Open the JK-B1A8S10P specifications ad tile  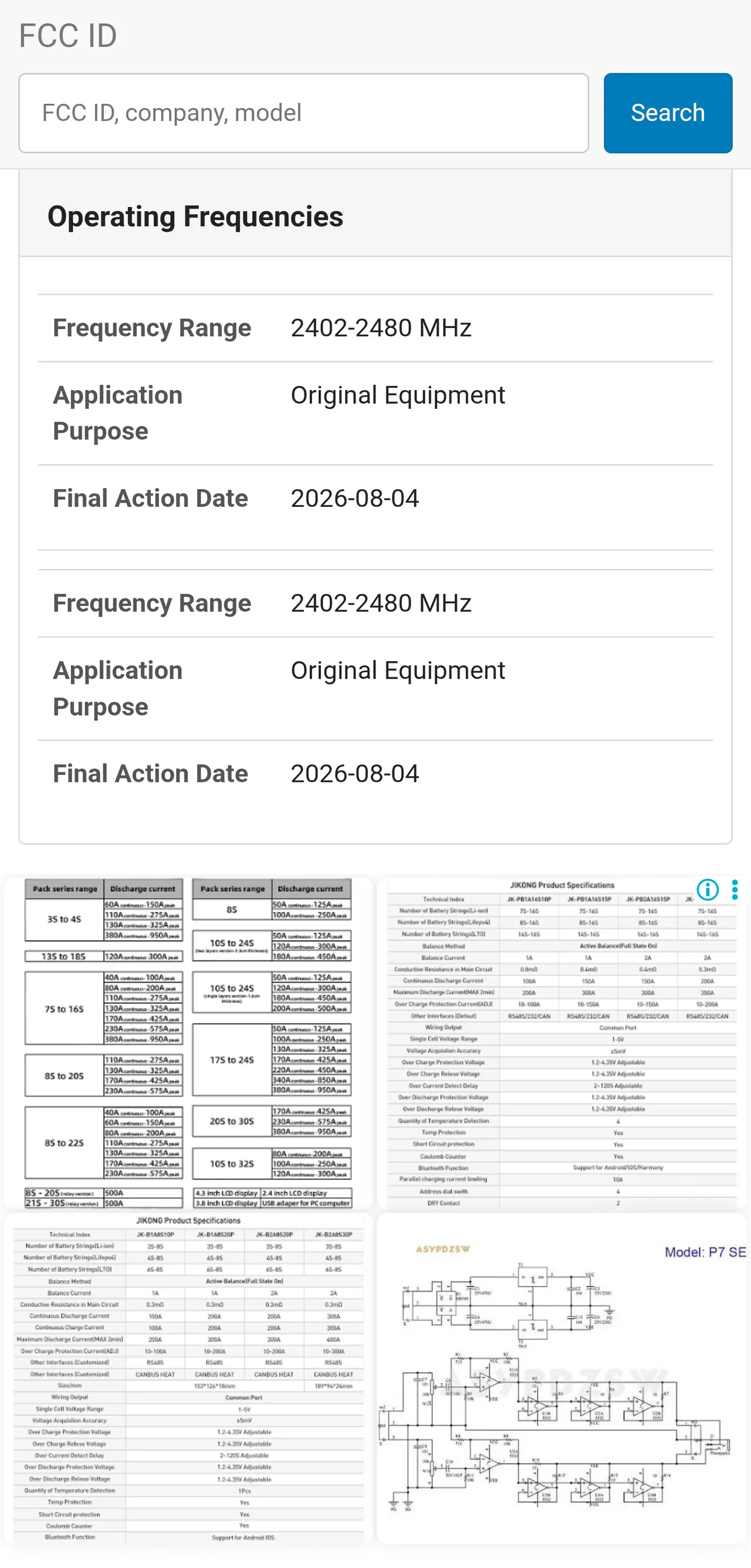[188, 1379]
